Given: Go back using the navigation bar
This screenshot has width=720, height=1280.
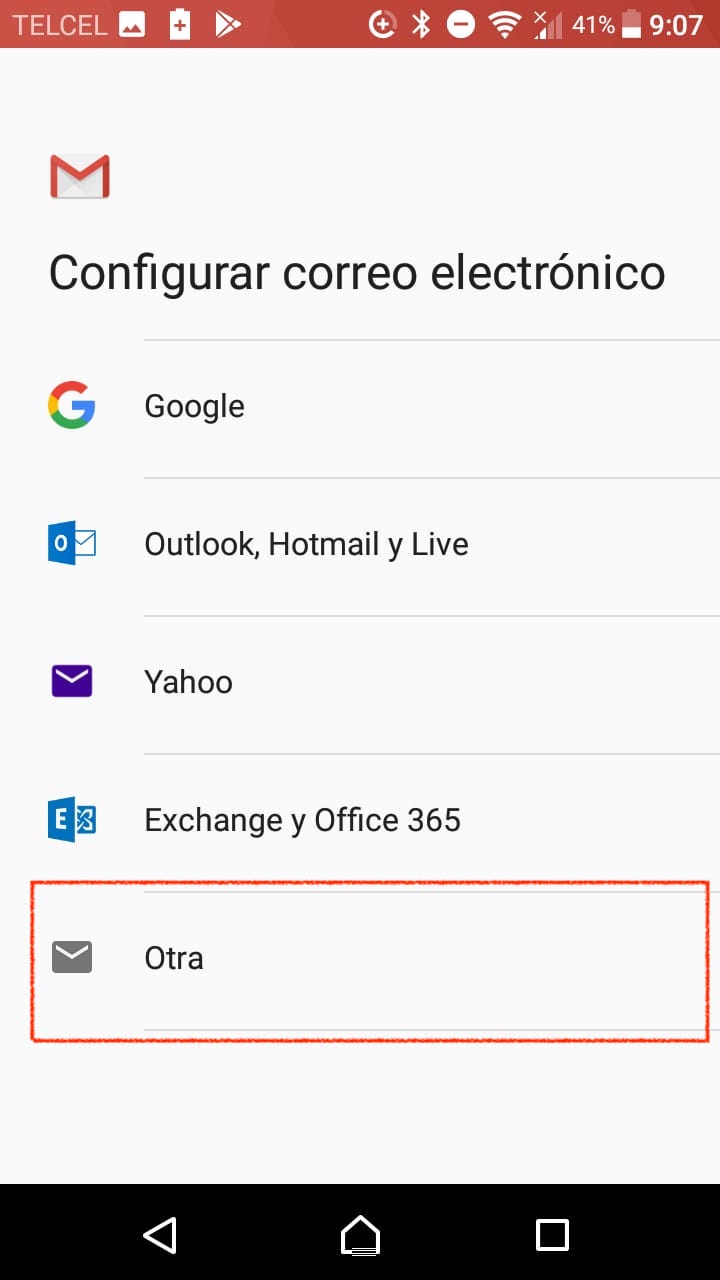Looking at the screenshot, I should pos(160,1234).
